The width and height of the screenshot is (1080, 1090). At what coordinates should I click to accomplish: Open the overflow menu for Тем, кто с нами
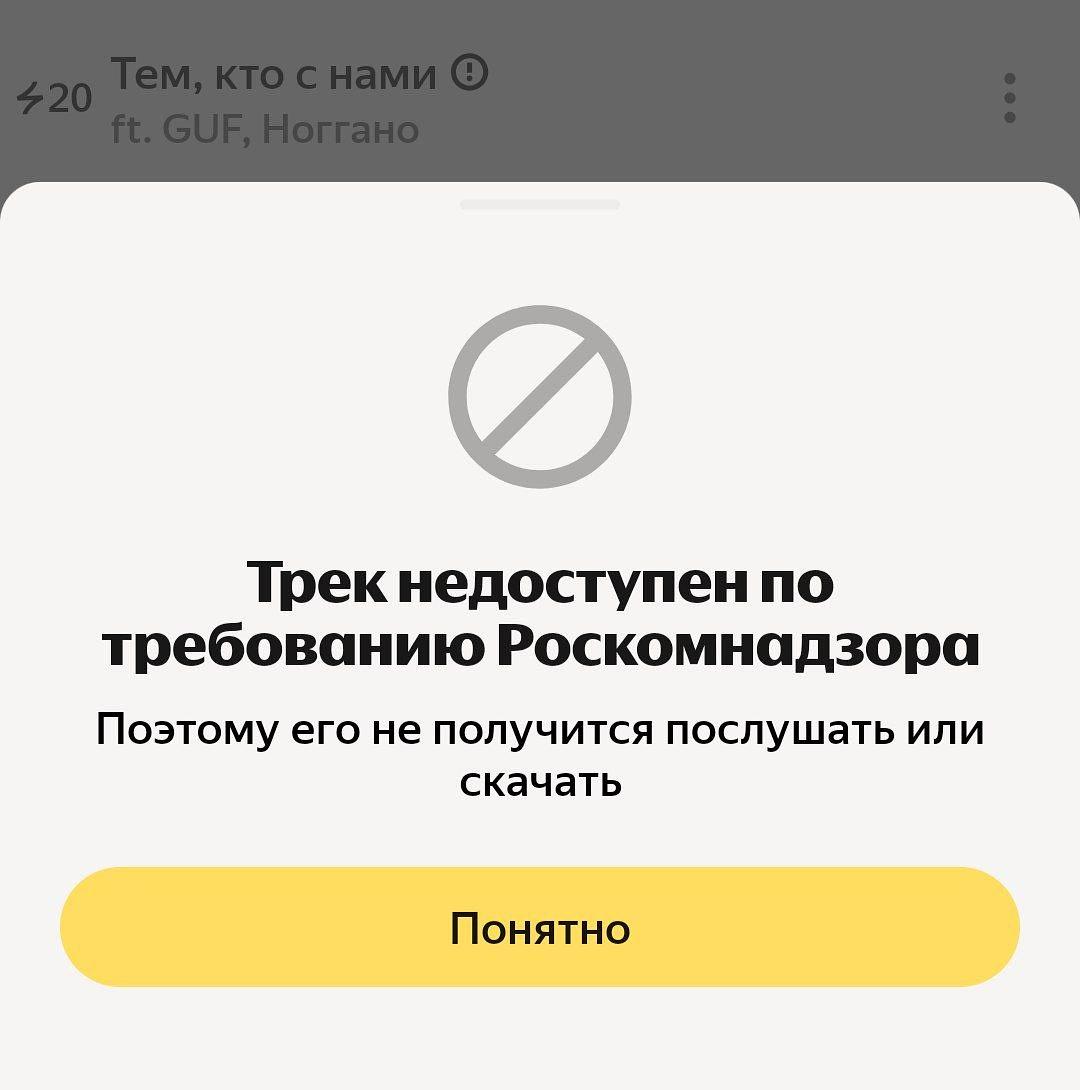click(x=1010, y=98)
